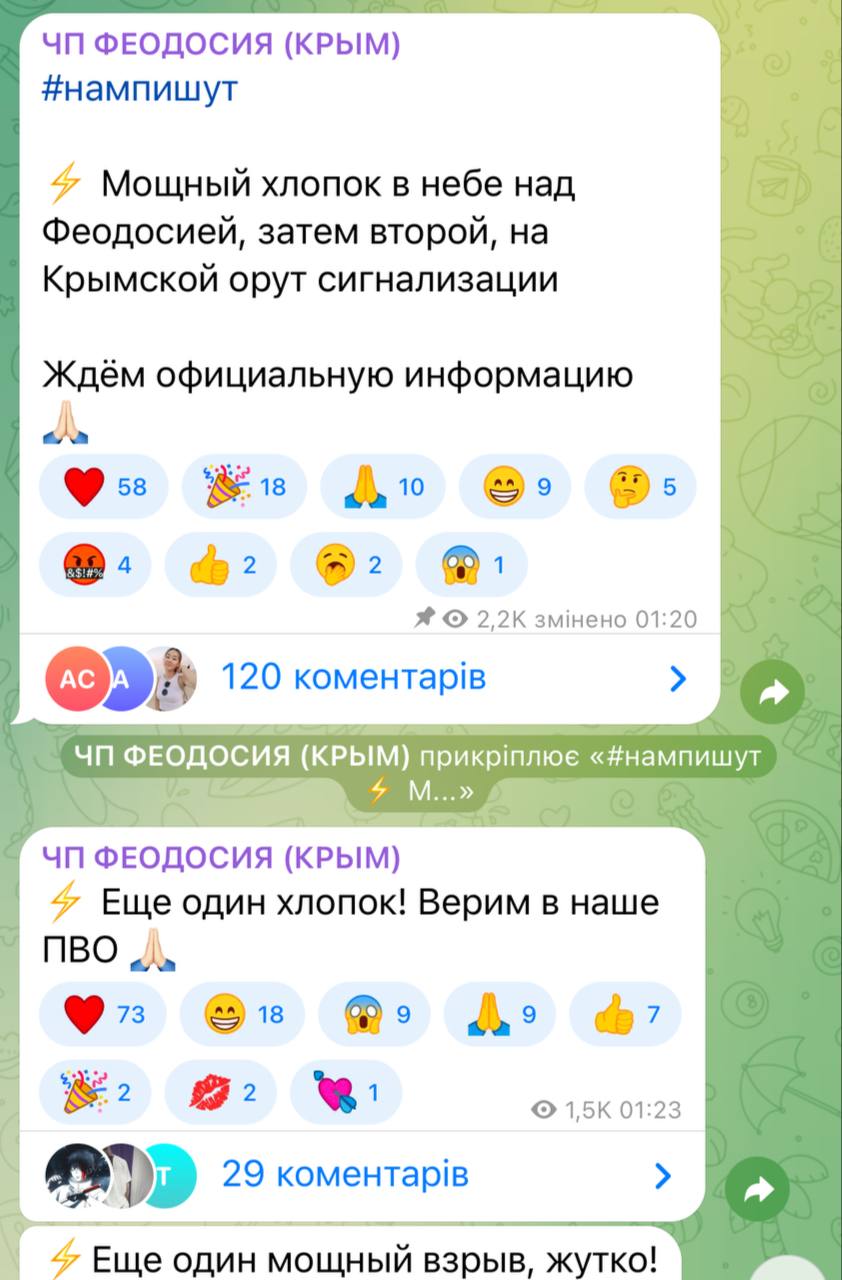
Task: Tap thumbs up reaction with 7
Action: click(x=625, y=1014)
